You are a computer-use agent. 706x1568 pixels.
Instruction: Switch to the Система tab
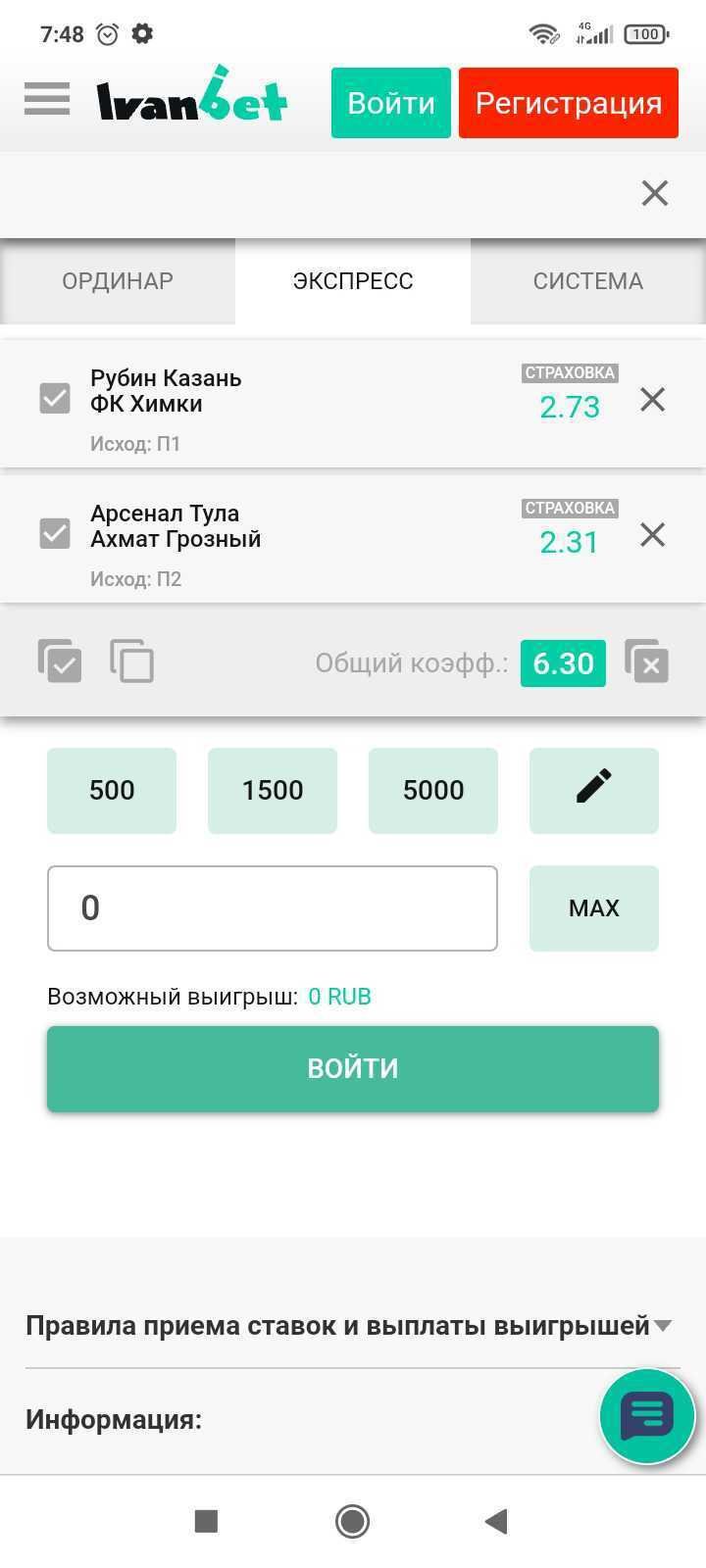[x=587, y=281]
